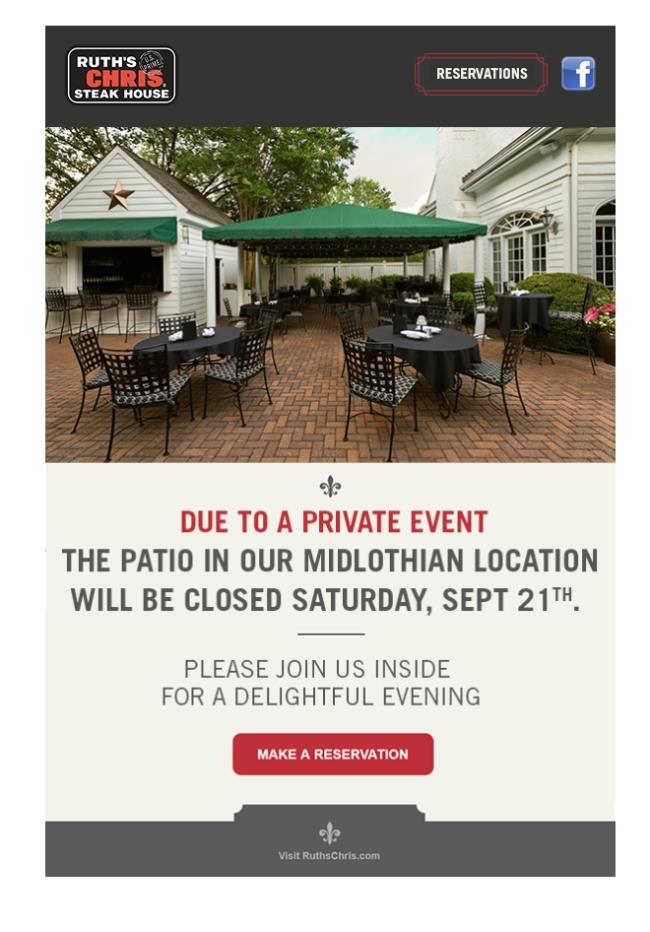
Task: Open the Facebook page icon
Action: (x=578, y=74)
